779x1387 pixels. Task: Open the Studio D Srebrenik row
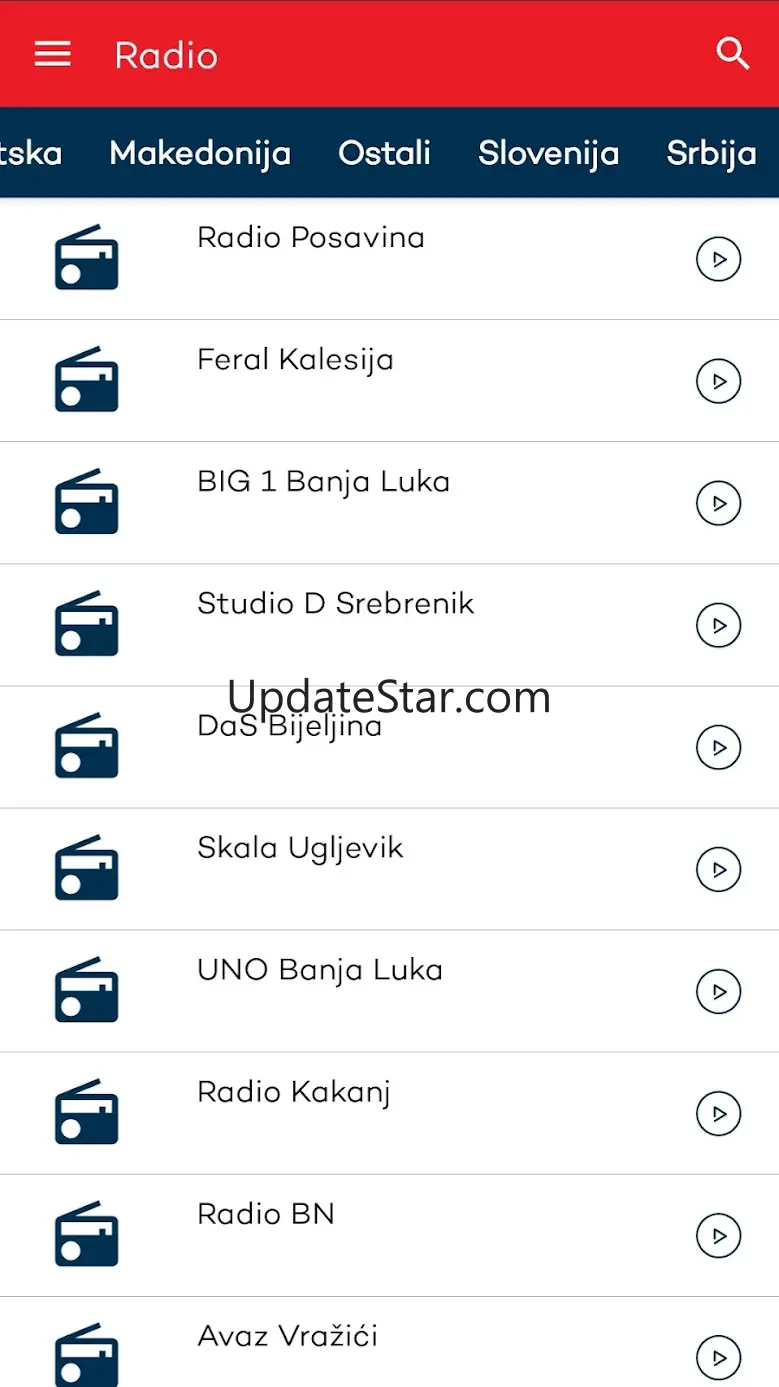coord(389,626)
